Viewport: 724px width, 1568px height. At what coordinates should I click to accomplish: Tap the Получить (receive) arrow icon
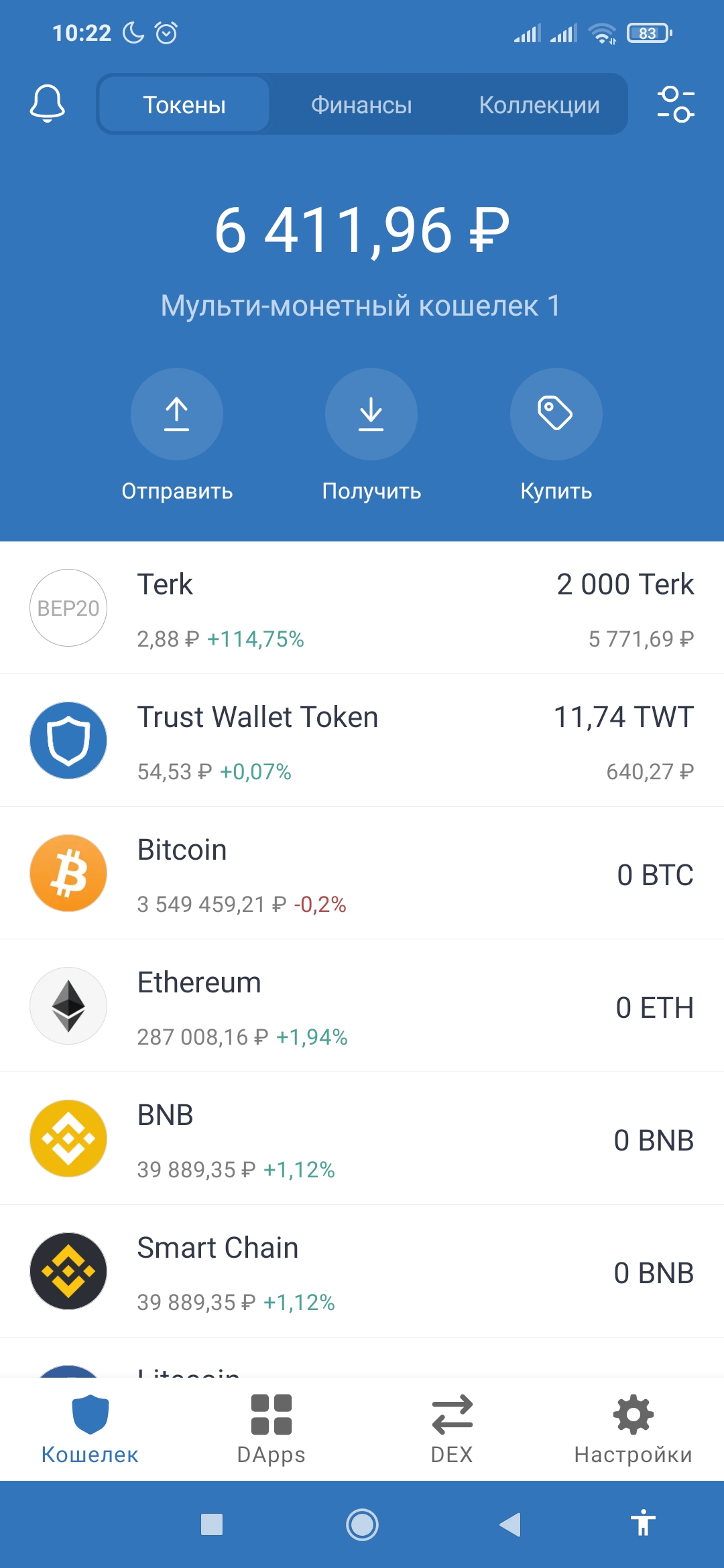[x=371, y=414]
